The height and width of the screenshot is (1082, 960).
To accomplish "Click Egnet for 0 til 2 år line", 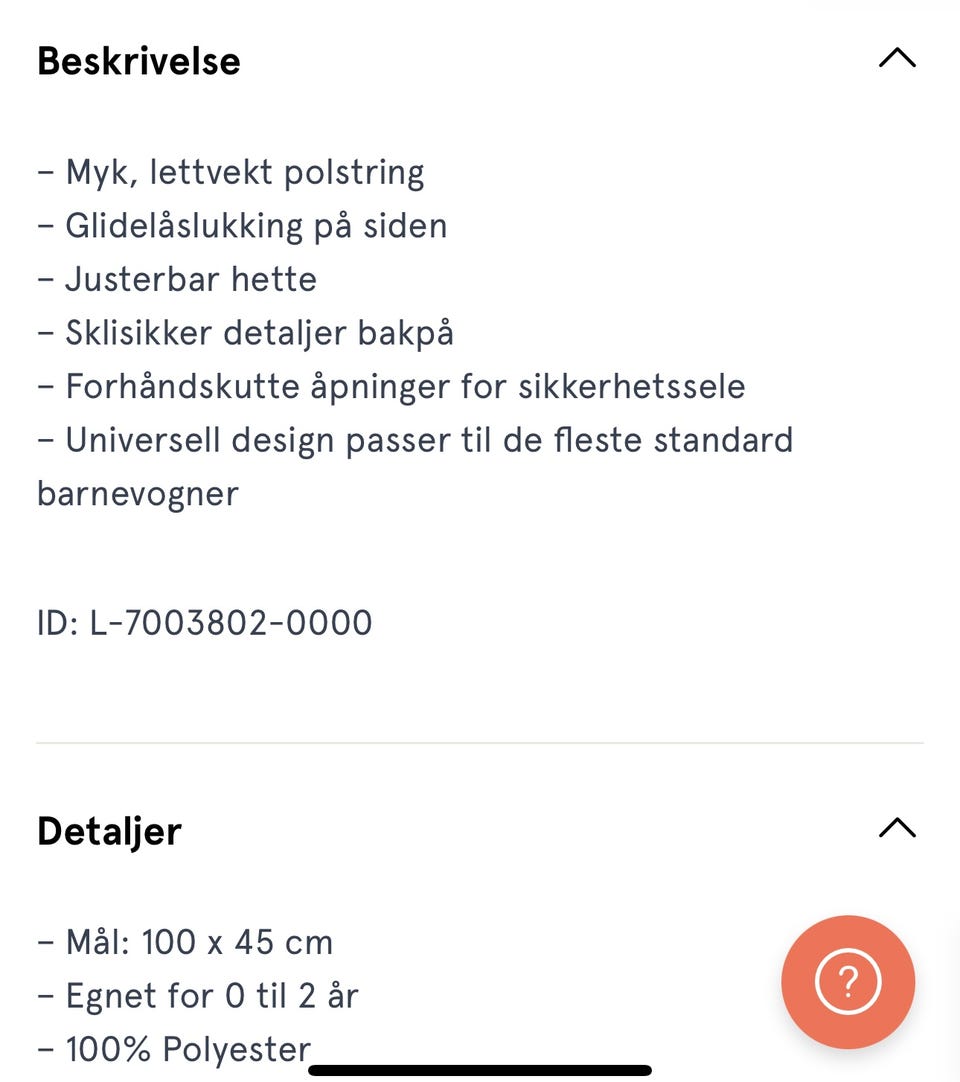I will (x=198, y=995).
